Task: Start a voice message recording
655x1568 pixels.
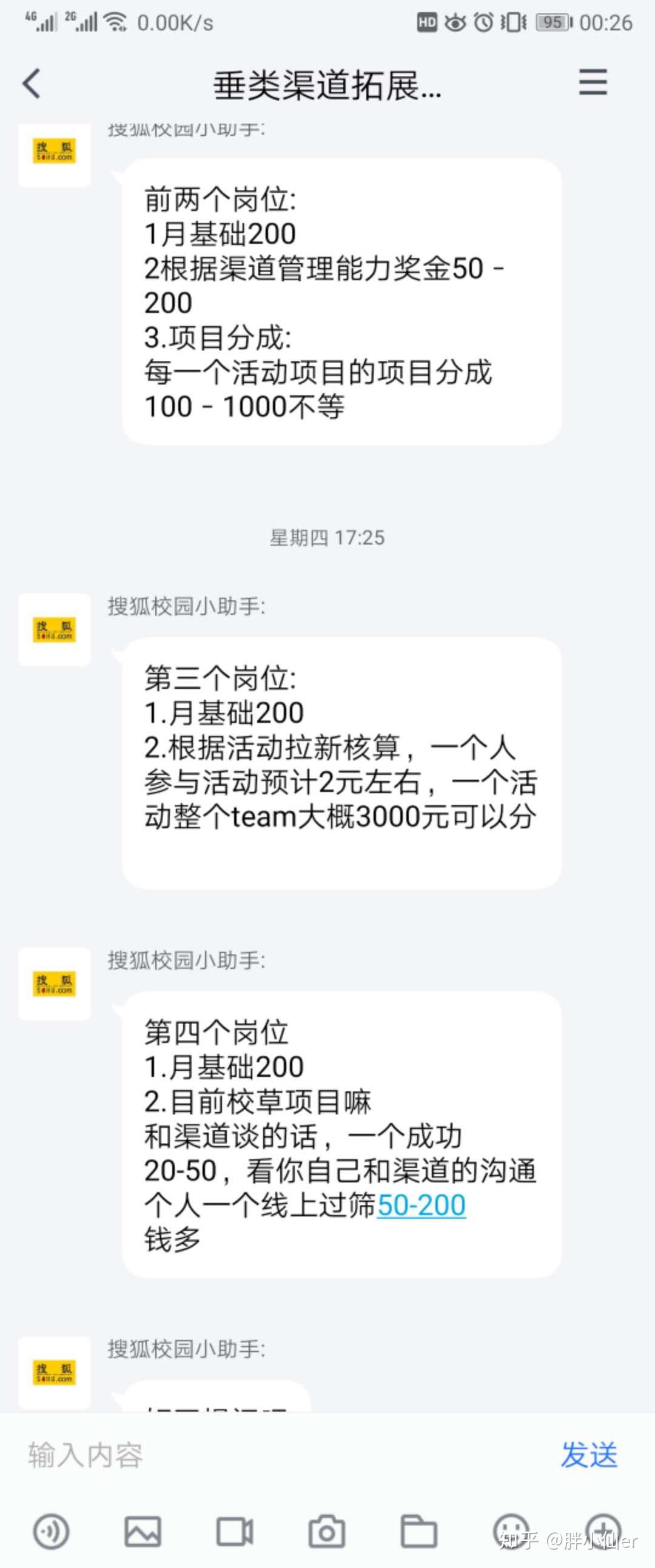Action: pos(51,1531)
